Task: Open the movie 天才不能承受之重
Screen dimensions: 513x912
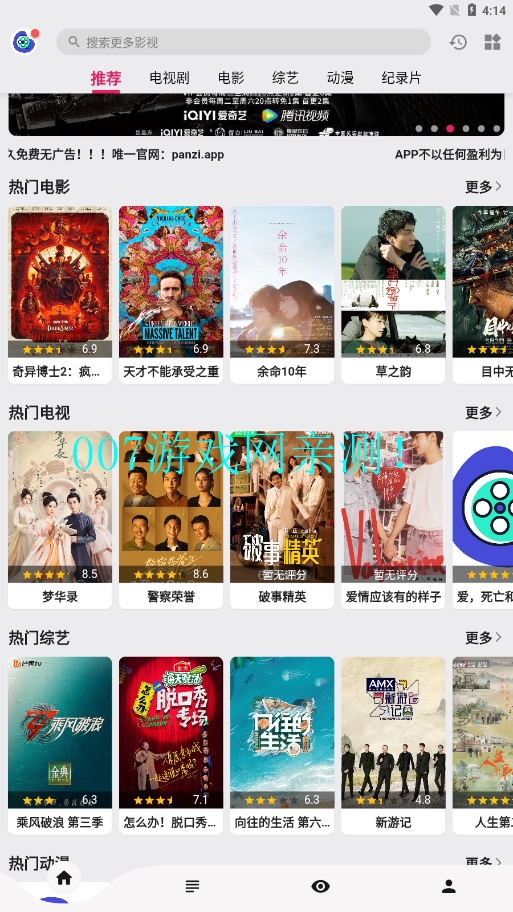Action: pos(171,295)
